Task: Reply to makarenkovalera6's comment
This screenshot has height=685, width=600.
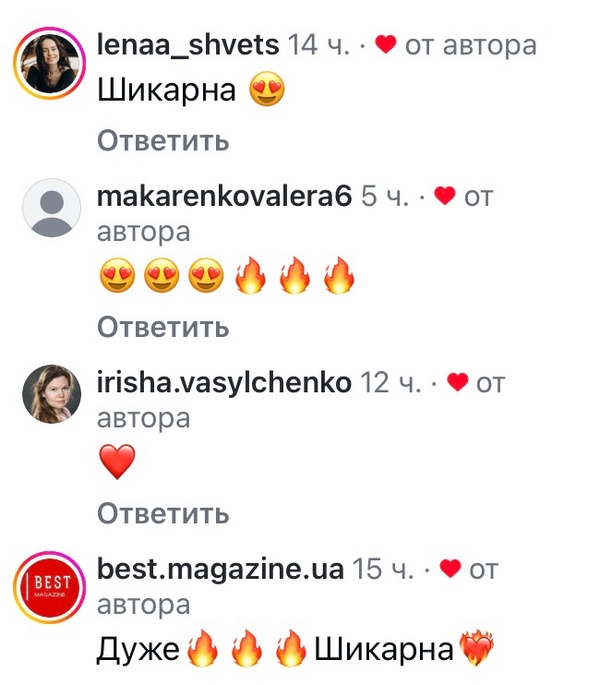Action: pos(163,327)
